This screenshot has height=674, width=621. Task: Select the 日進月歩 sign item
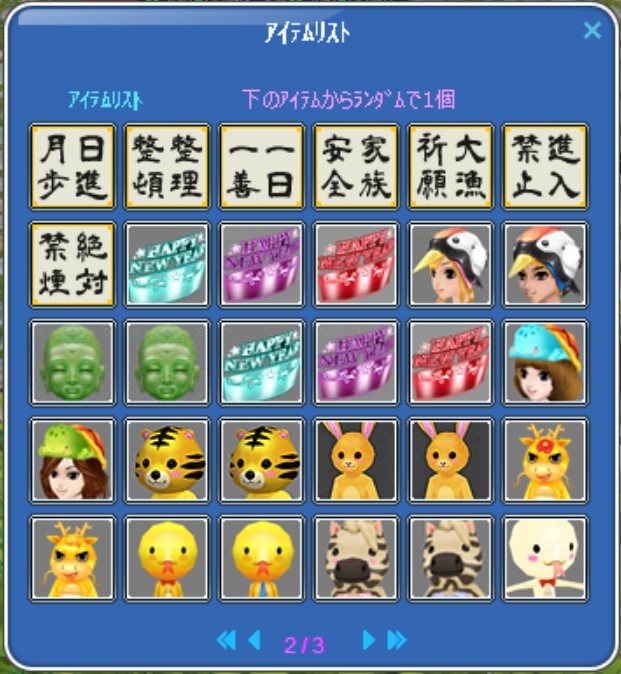72,166
